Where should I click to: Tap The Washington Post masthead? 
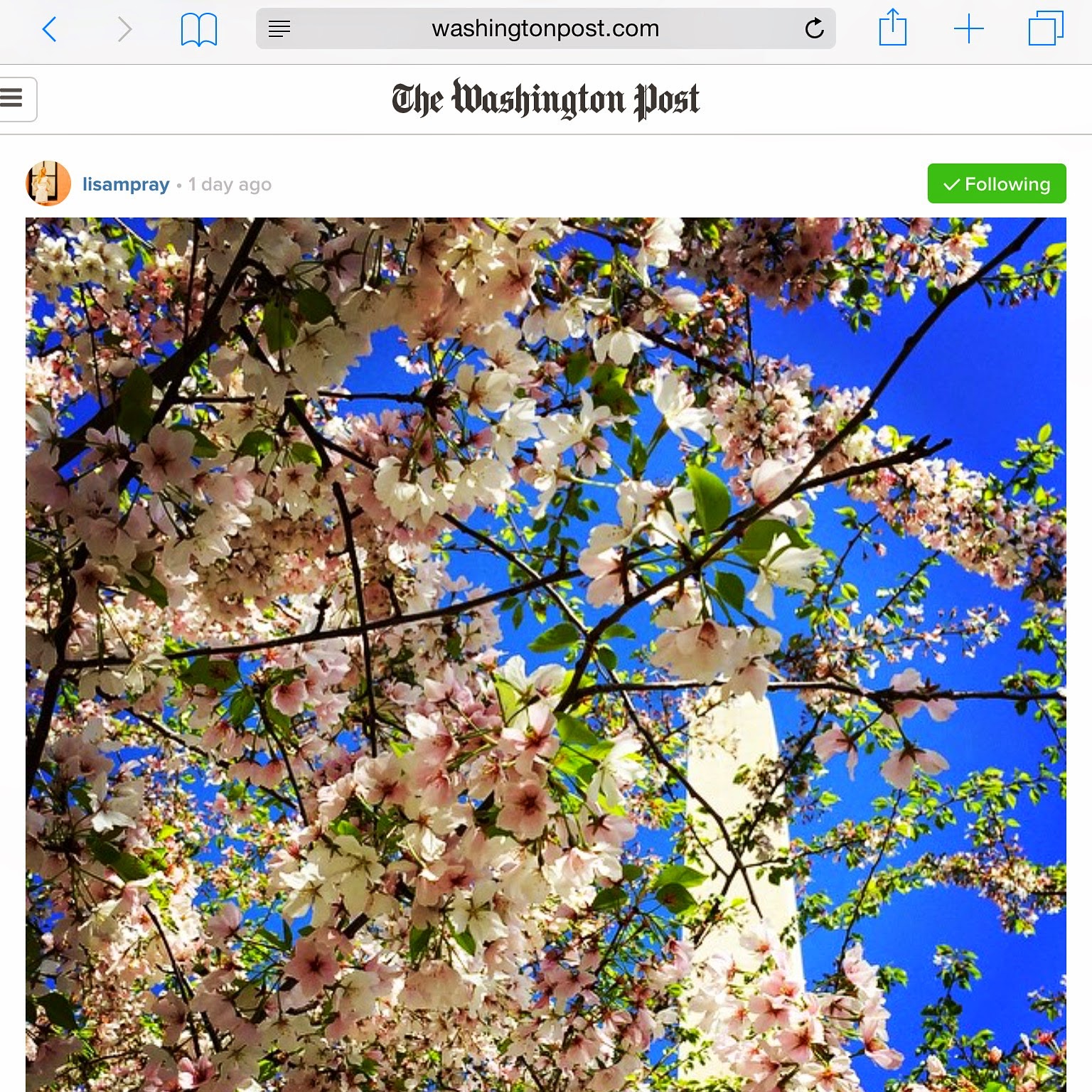click(545, 100)
